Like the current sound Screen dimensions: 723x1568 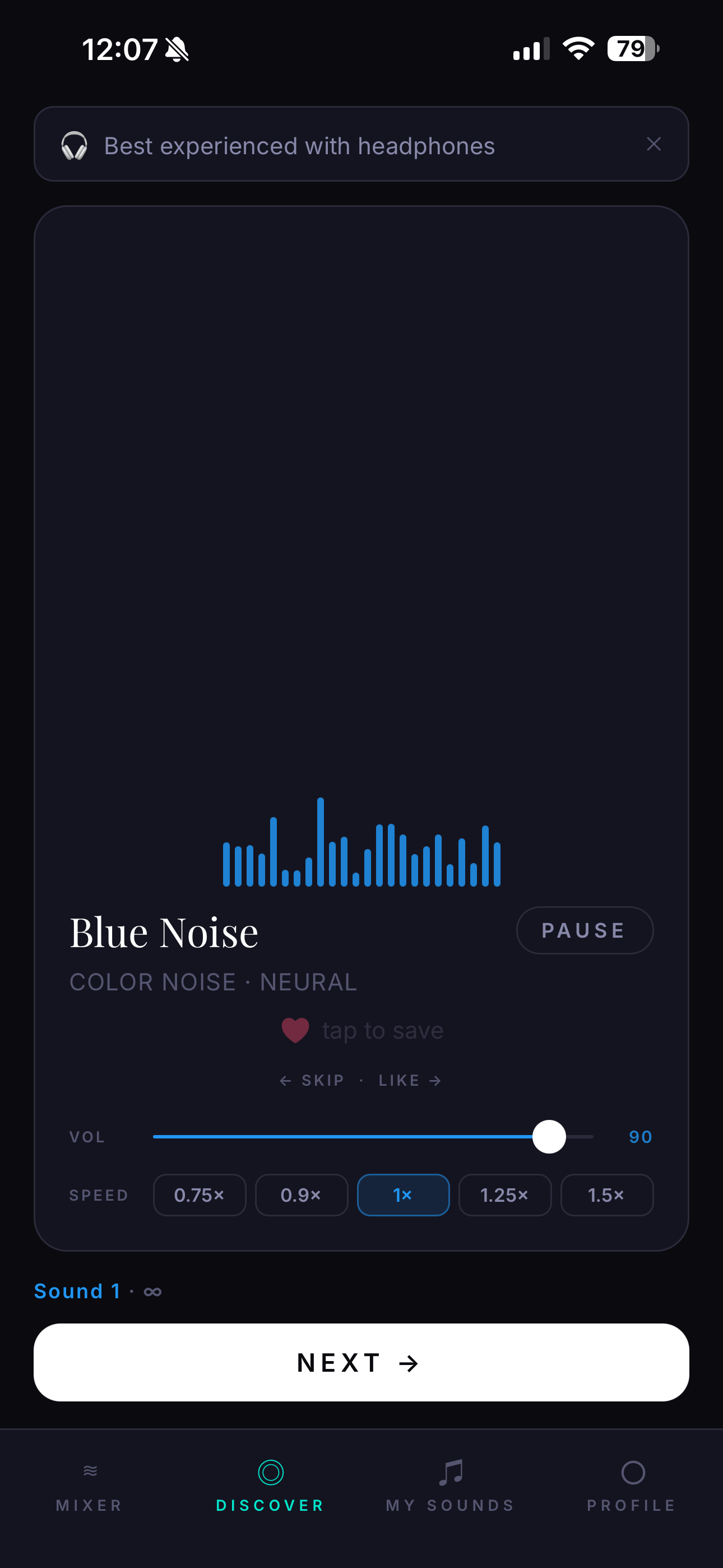coord(409,1081)
